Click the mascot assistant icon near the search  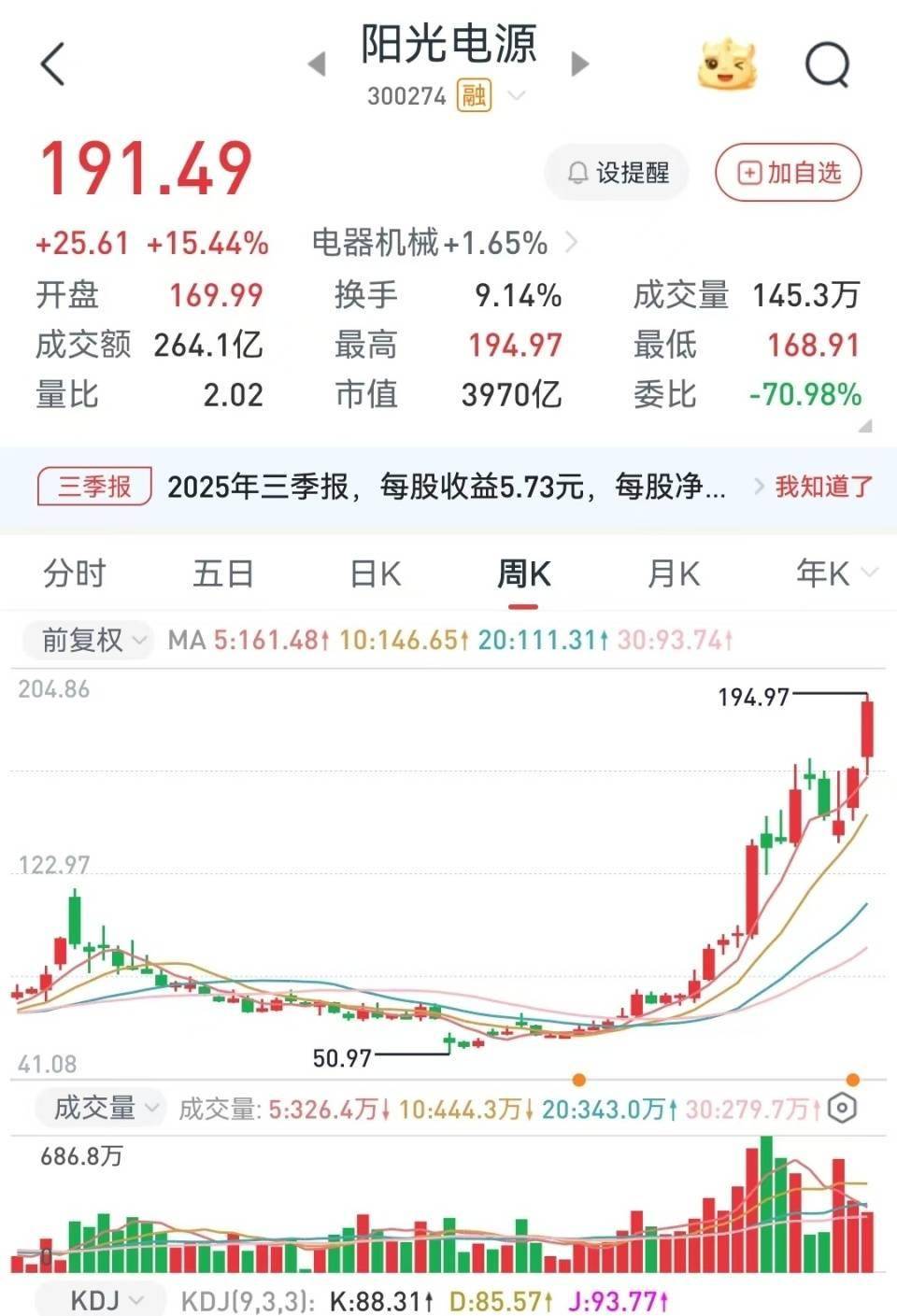click(728, 62)
